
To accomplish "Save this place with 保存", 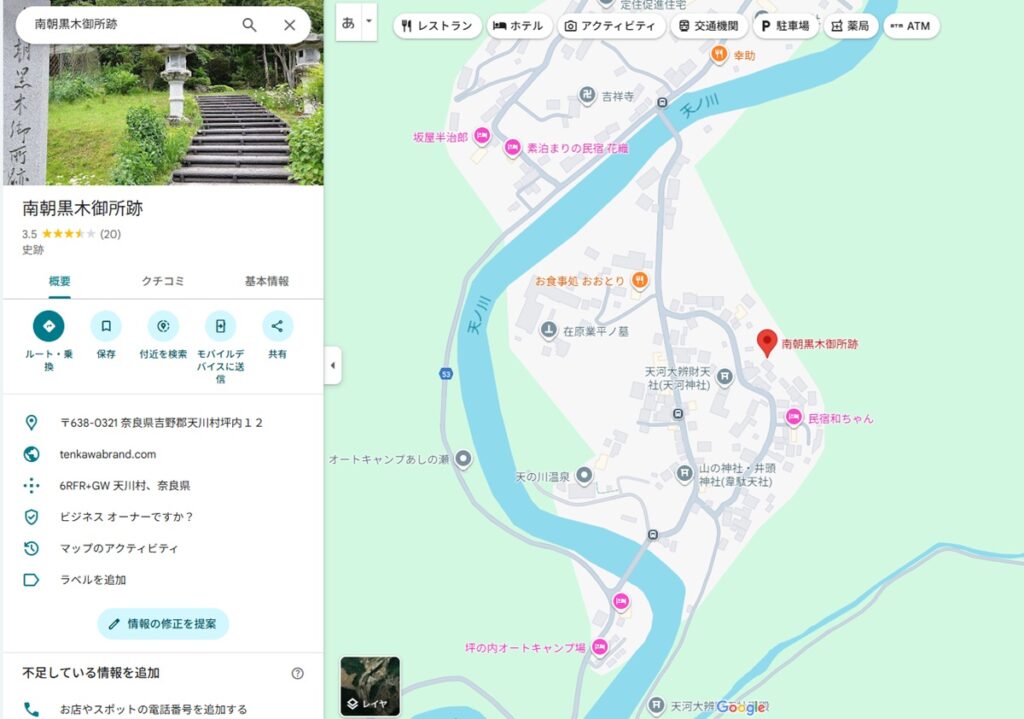I will point(106,326).
